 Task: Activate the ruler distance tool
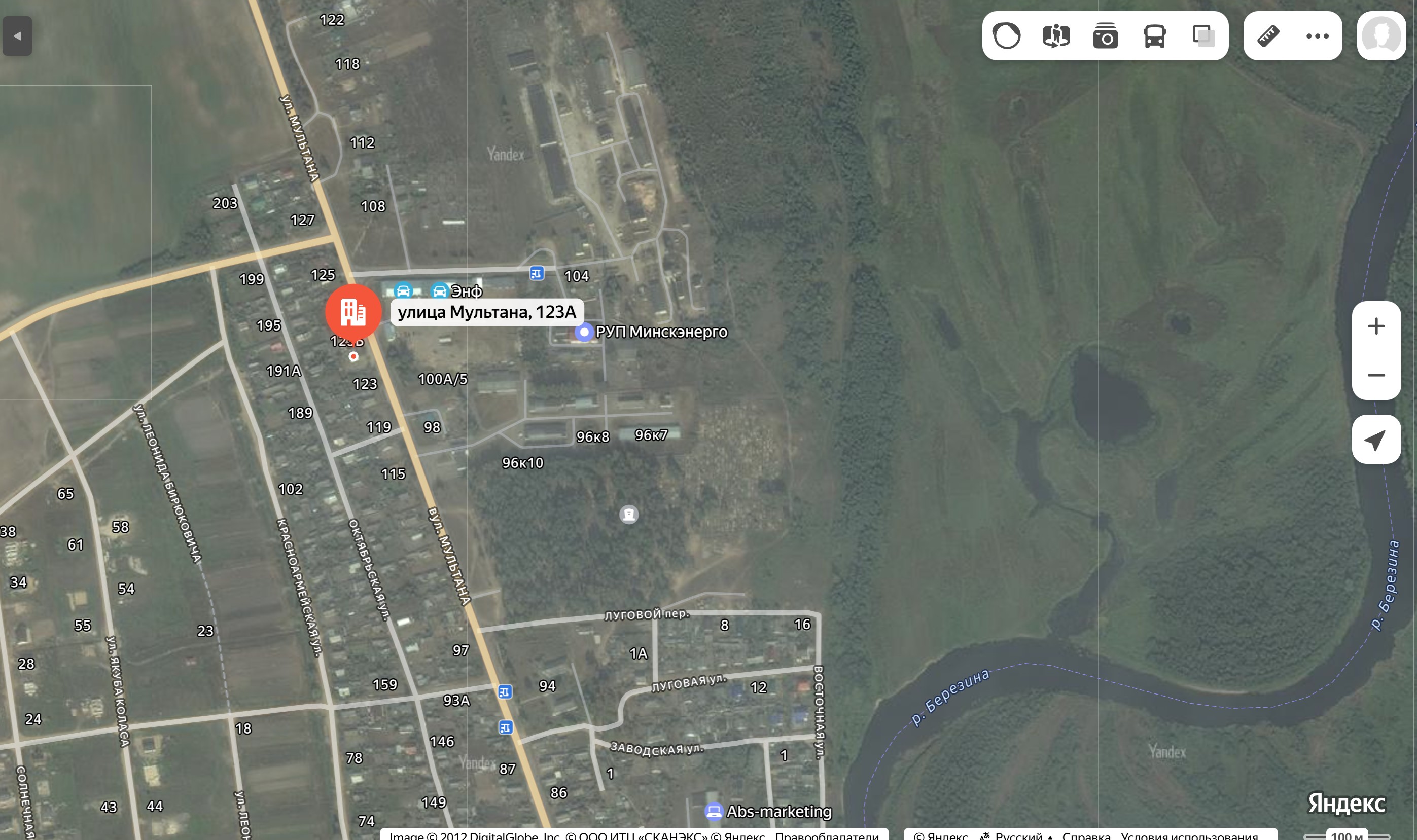tap(1268, 36)
